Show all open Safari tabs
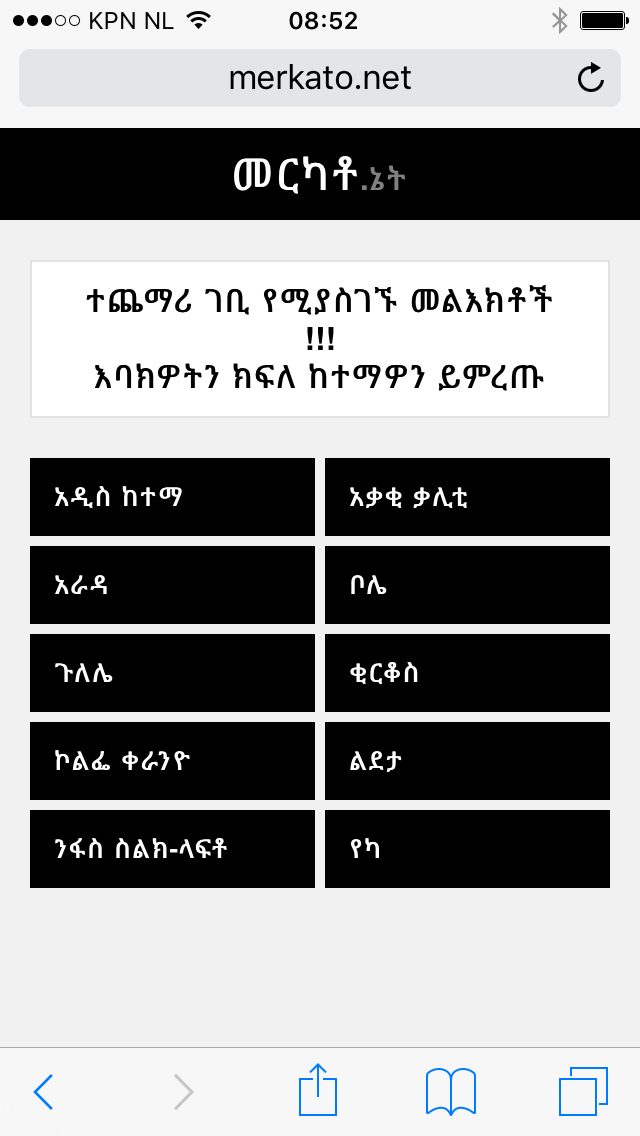Viewport: 640px width, 1136px height. point(583,1091)
